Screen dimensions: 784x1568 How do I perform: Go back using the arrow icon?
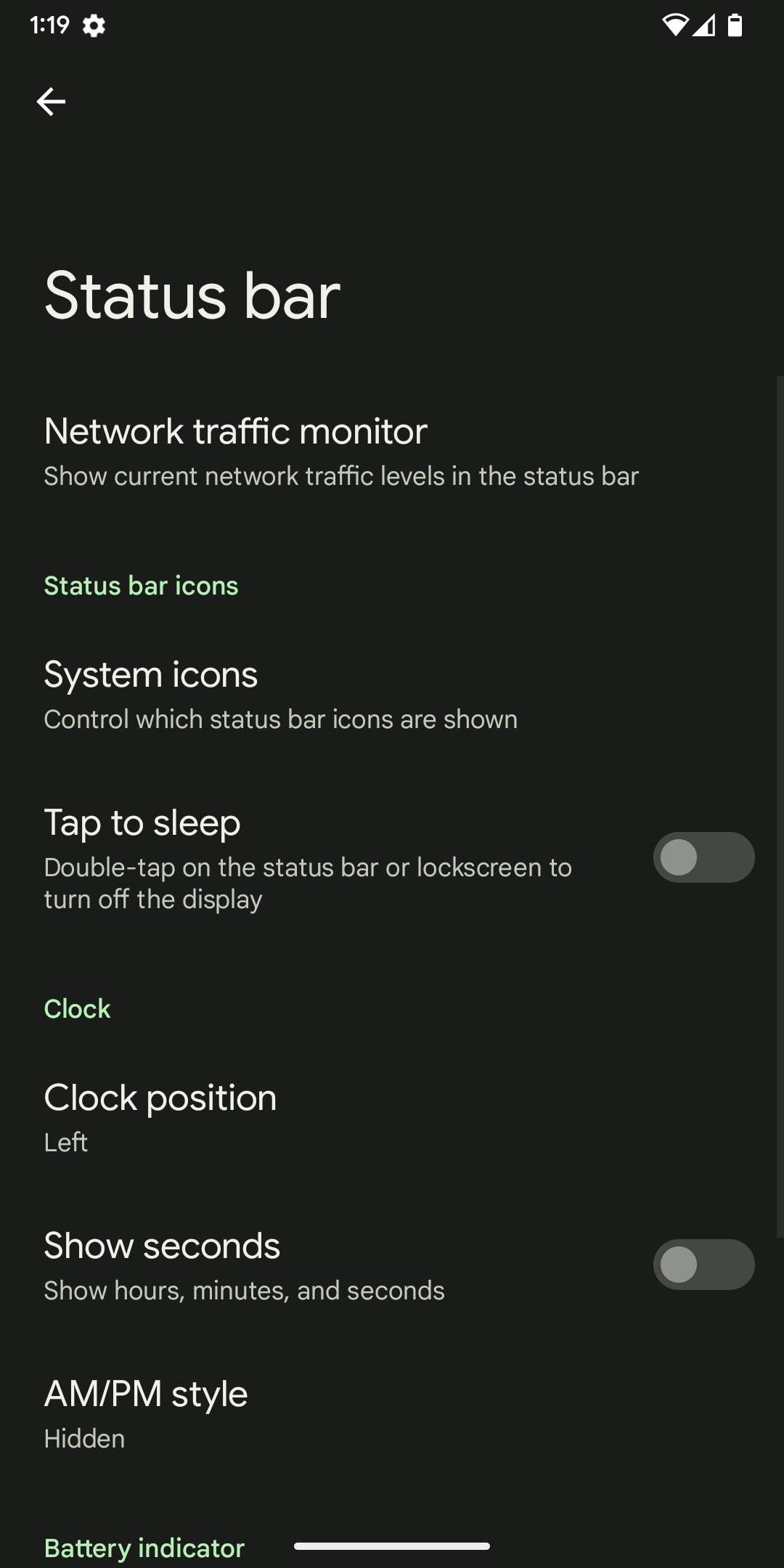click(x=51, y=102)
